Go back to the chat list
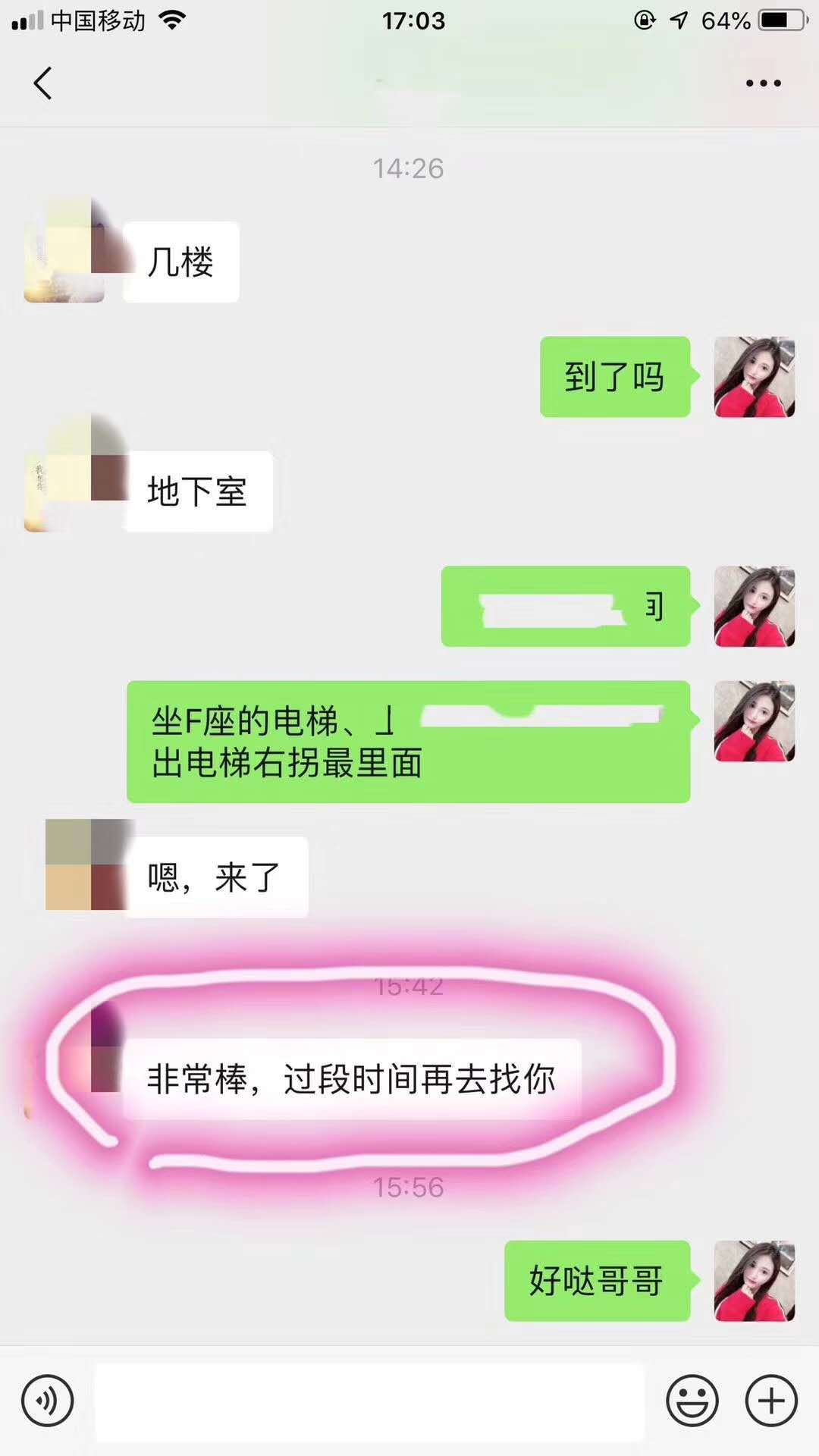Viewport: 819px width, 1456px height. [43, 83]
